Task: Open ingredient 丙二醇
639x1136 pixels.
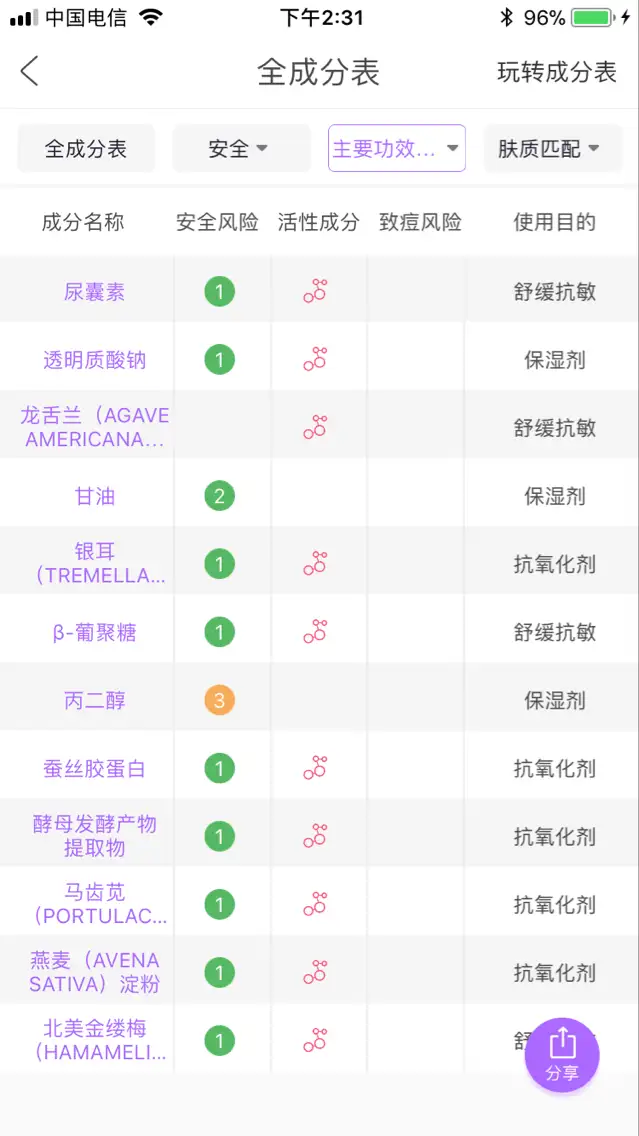Action: point(94,701)
